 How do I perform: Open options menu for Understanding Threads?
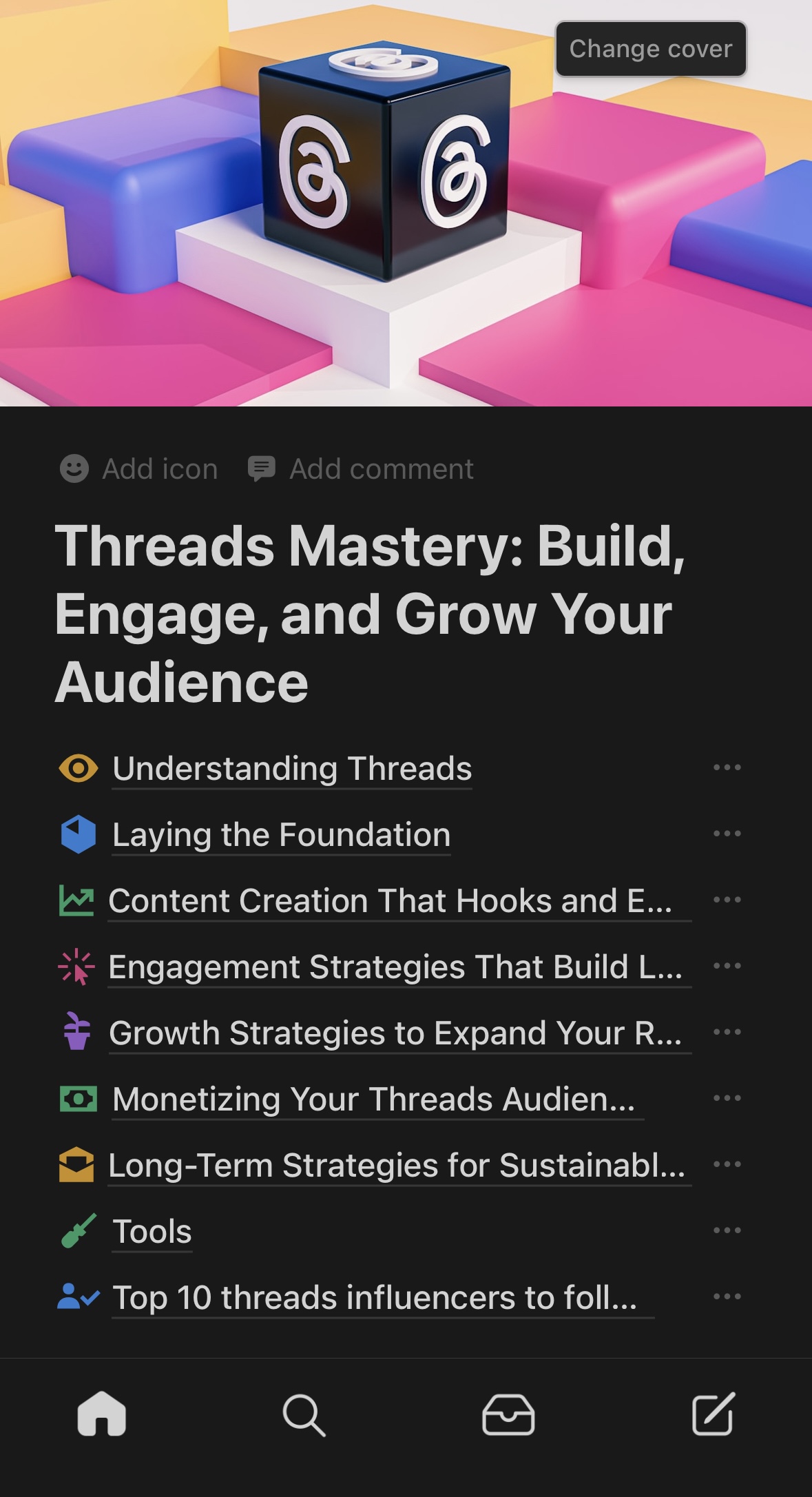(x=727, y=767)
